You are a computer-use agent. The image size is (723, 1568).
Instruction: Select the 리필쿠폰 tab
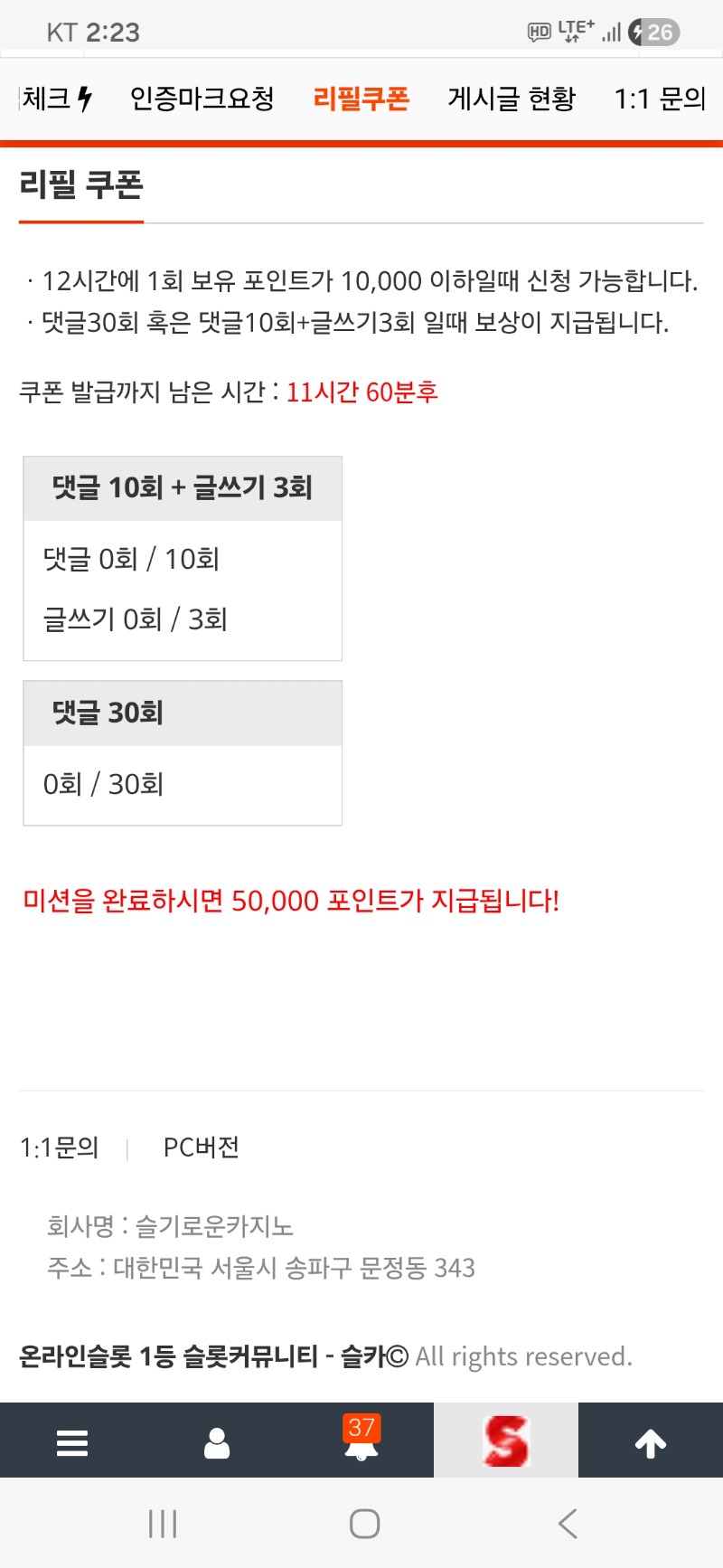(361, 99)
